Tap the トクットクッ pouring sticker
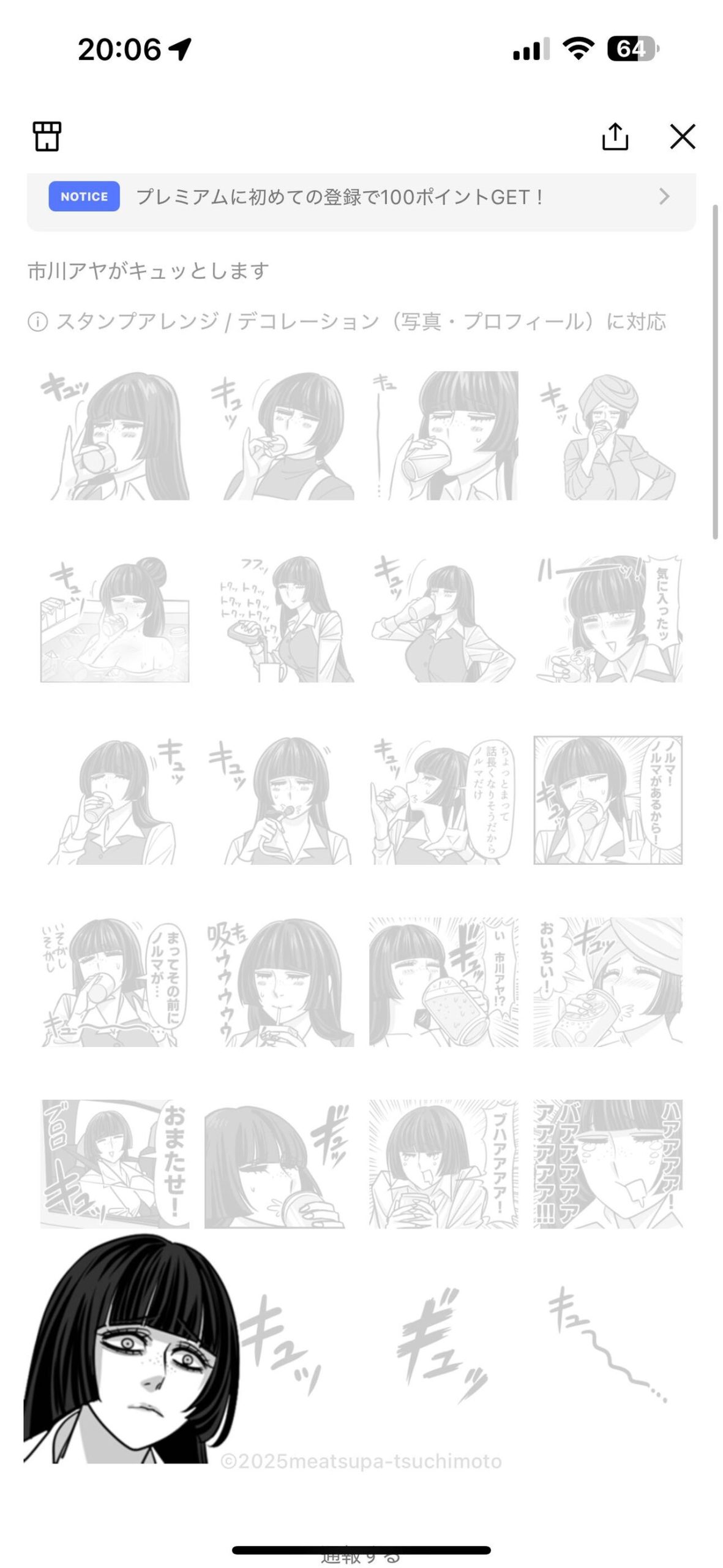This screenshot has width=723, height=1568. tap(279, 619)
